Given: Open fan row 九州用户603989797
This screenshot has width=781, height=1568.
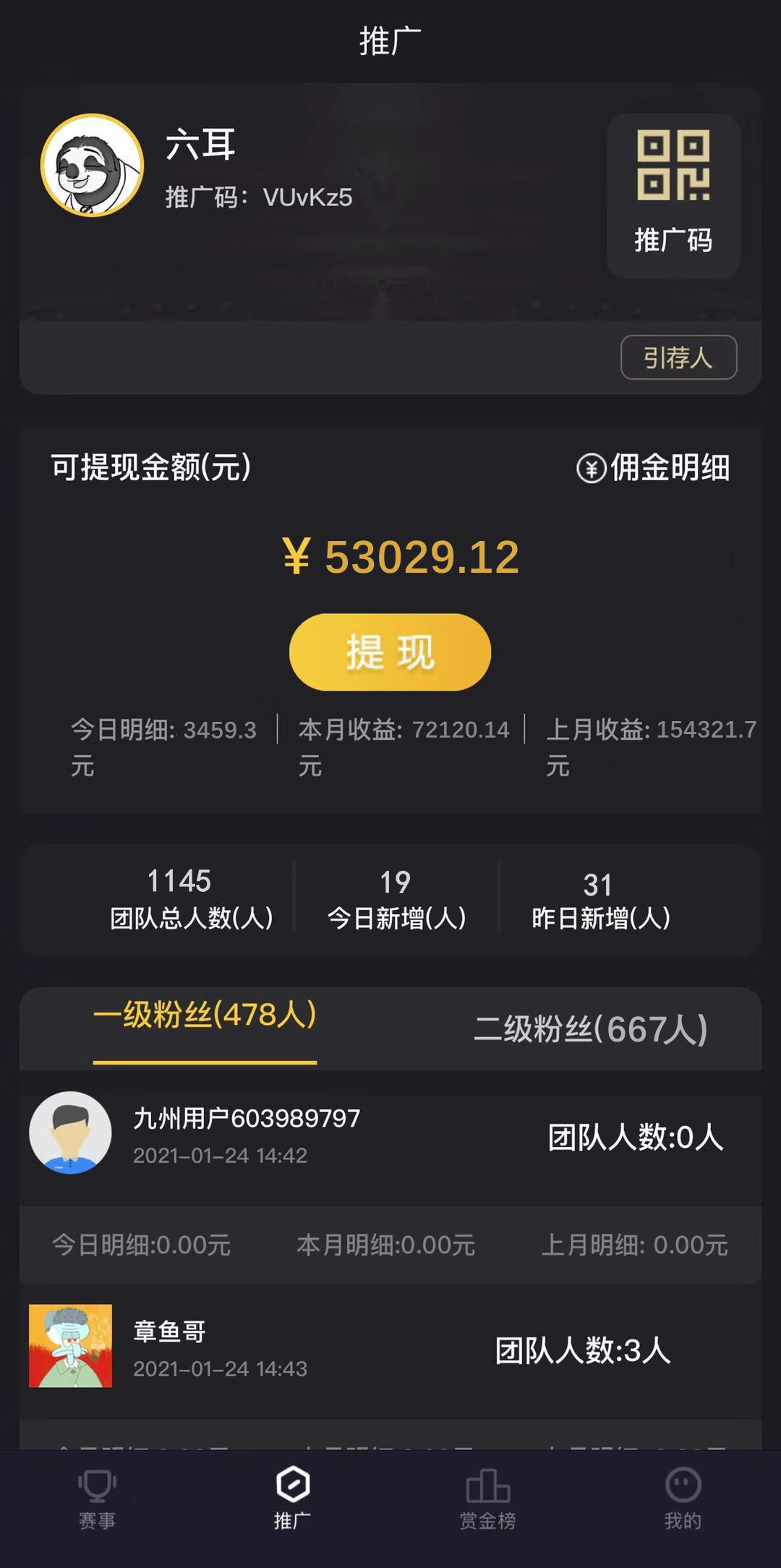Looking at the screenshot, I should pos(390,1136).
